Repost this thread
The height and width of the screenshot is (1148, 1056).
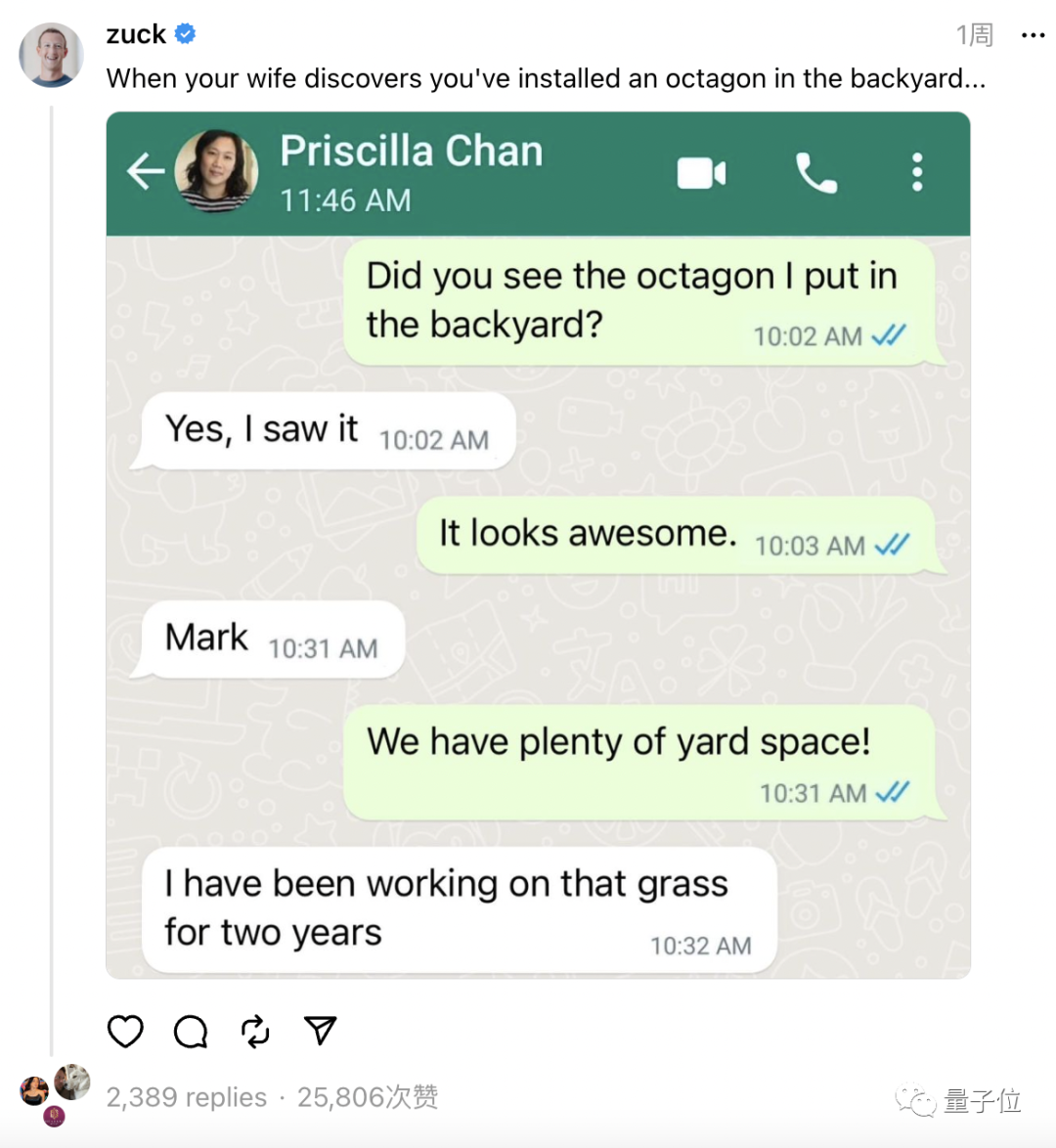[255, 1032]
